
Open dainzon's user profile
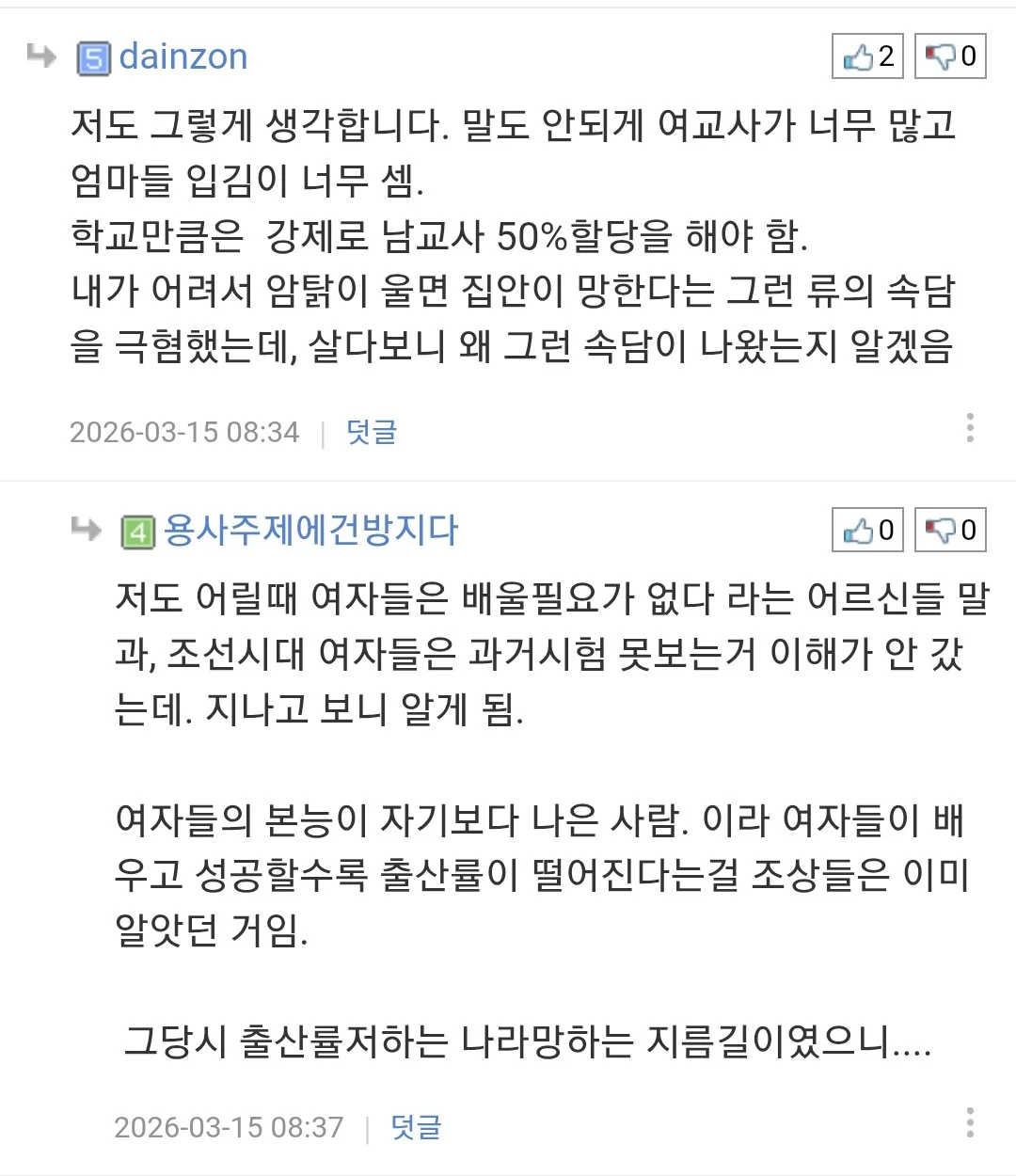point(183,56)
